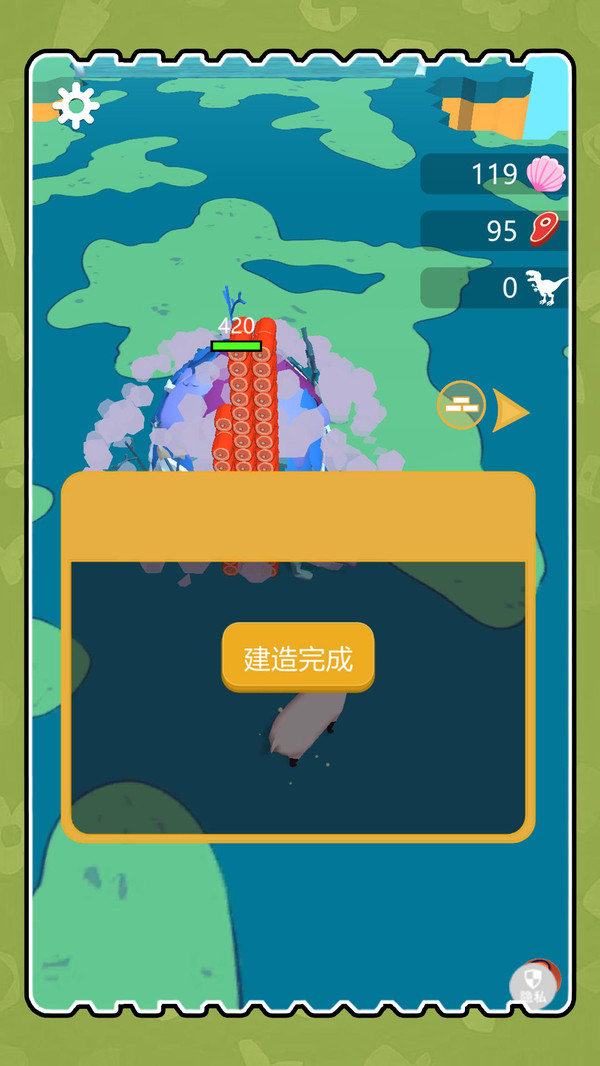This screenshot has height=1066, width=600.
Task: Tap the yellow arrow next to bricks
Action: (510, 411)
